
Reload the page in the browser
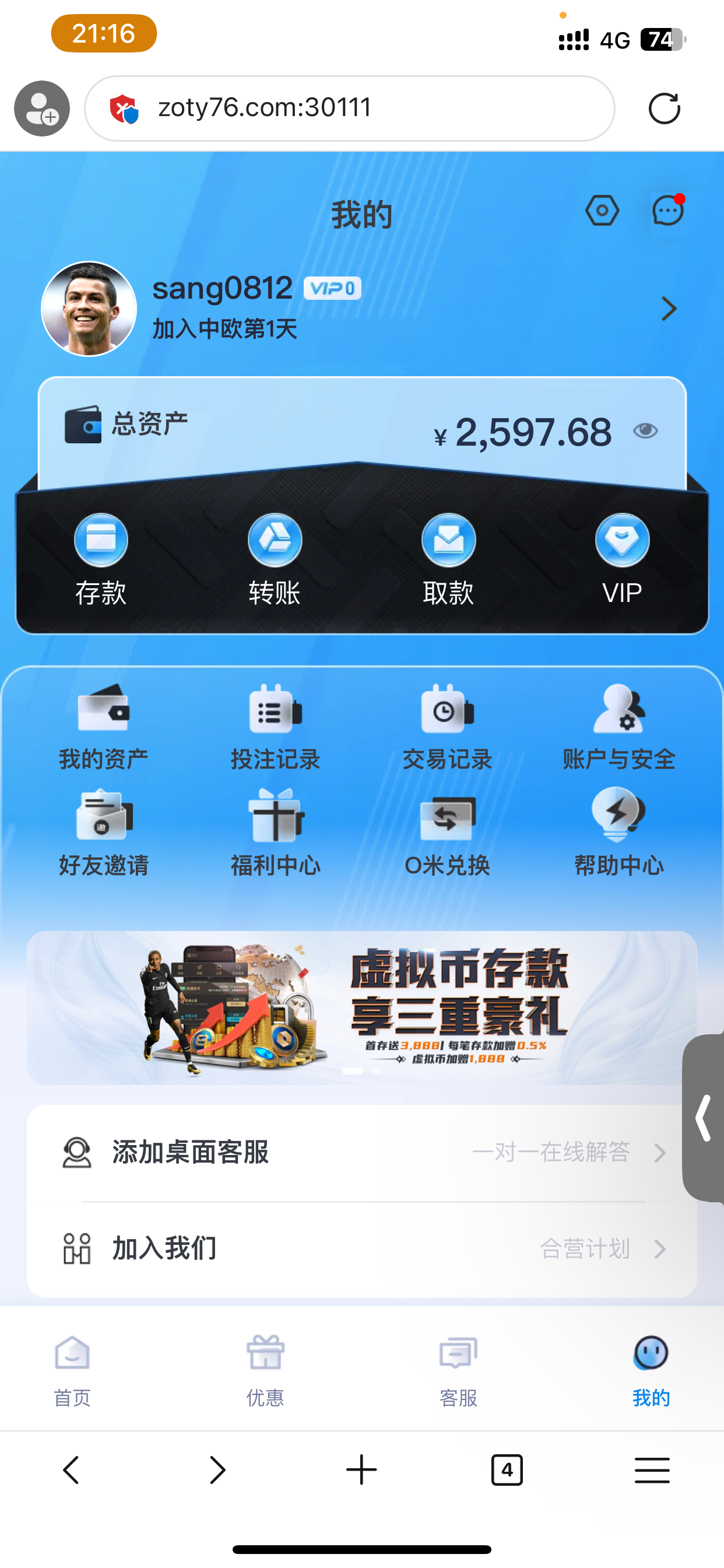click(x=664, y=109)
